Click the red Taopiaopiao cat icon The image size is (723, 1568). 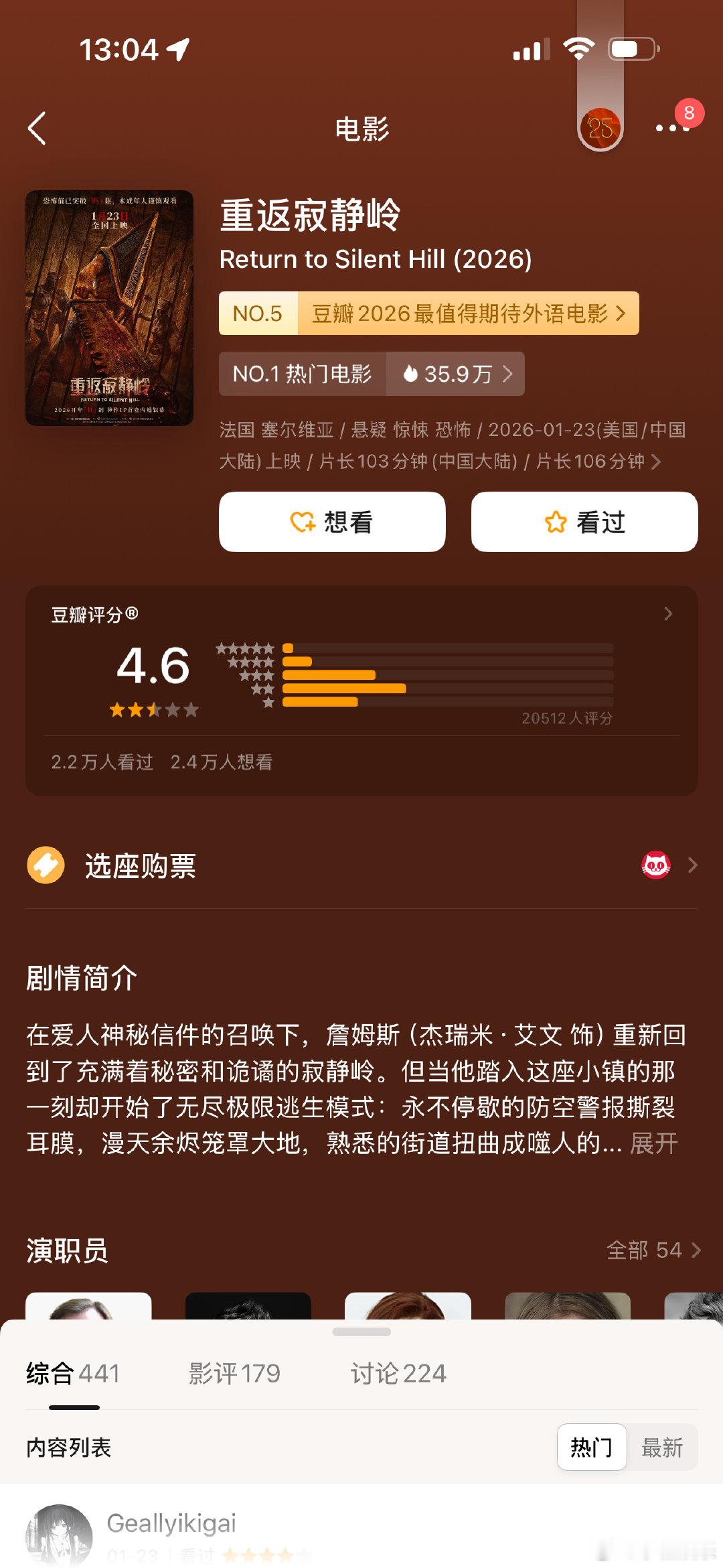[x=657, y=865]
